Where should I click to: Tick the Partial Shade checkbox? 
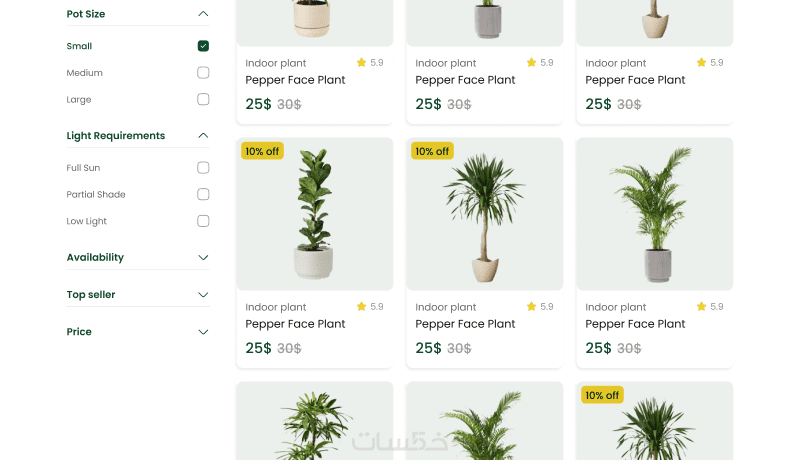coord(203,194)
